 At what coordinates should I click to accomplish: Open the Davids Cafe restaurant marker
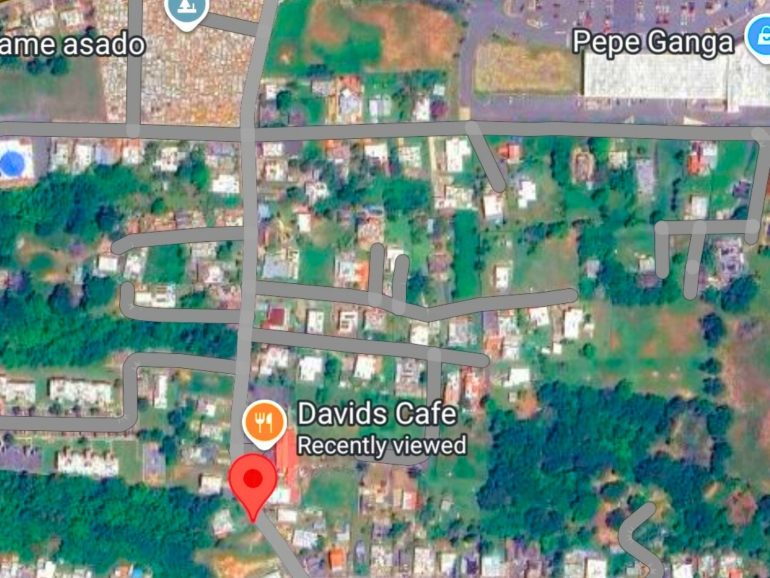click(264, 424)
